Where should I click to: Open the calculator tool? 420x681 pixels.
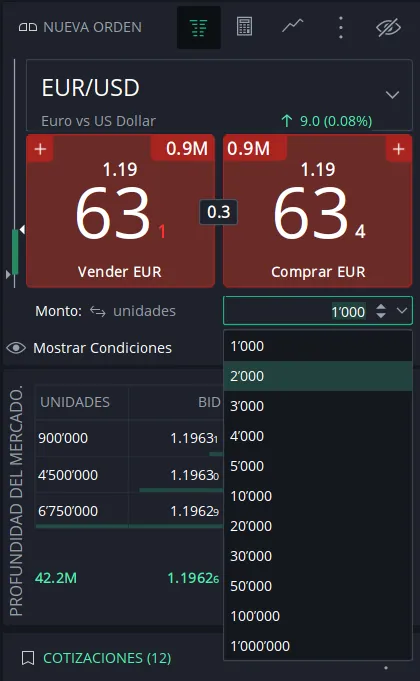coord(244,27)
